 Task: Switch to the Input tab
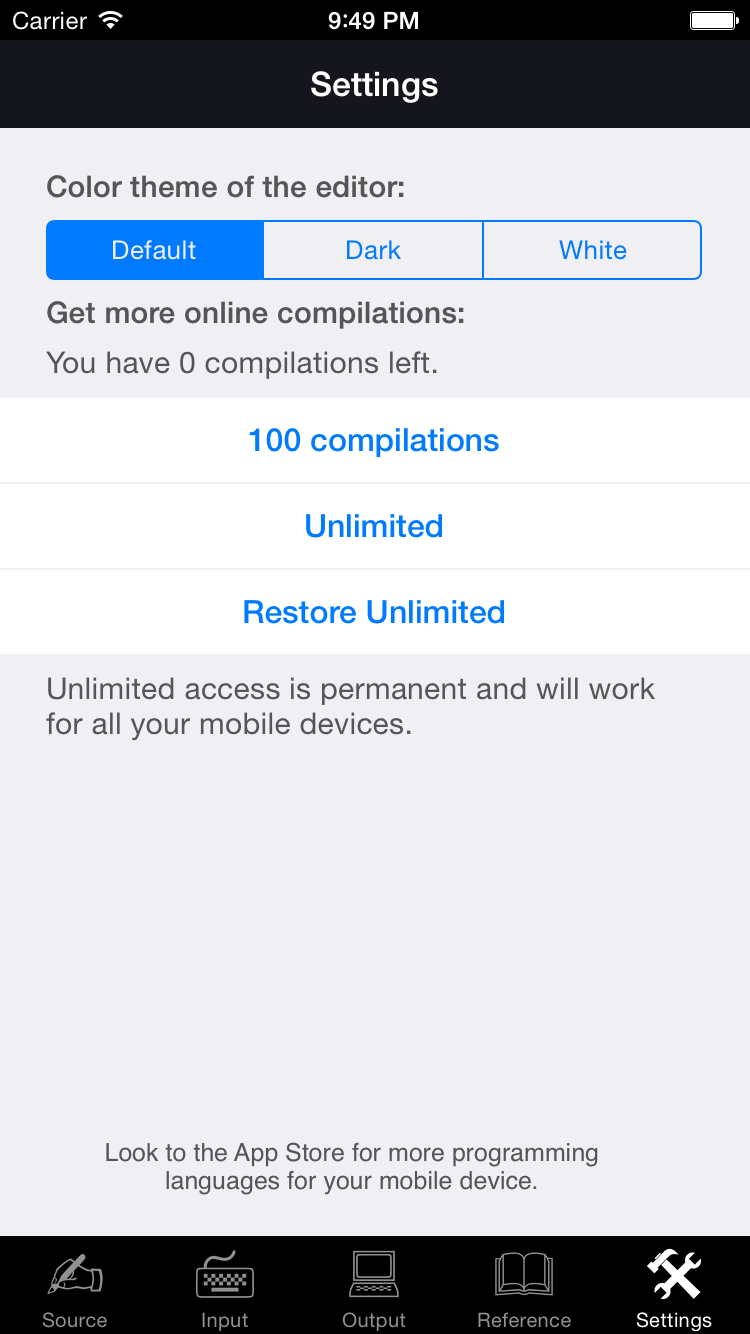click(225, 1288)
